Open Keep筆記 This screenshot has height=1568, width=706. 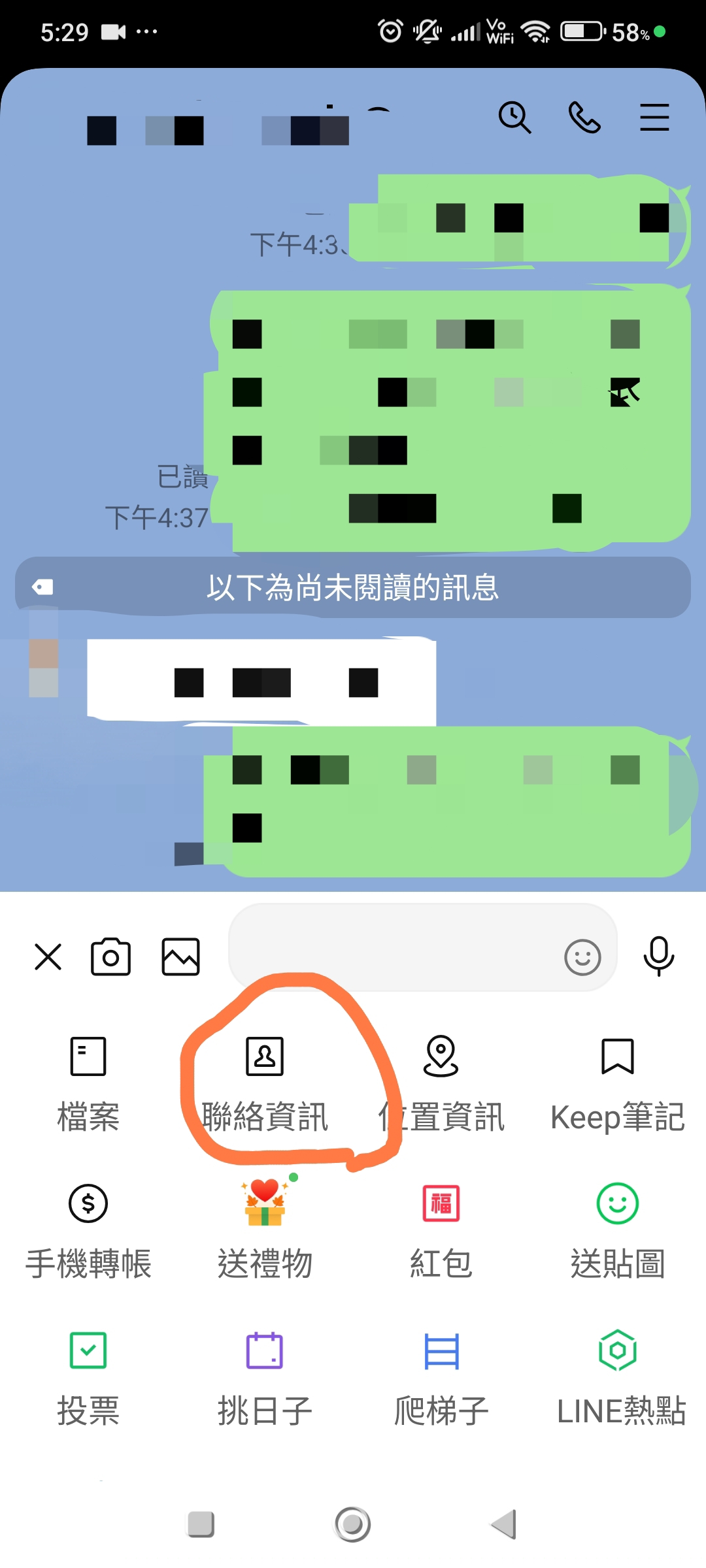[x=617, y=1081]
